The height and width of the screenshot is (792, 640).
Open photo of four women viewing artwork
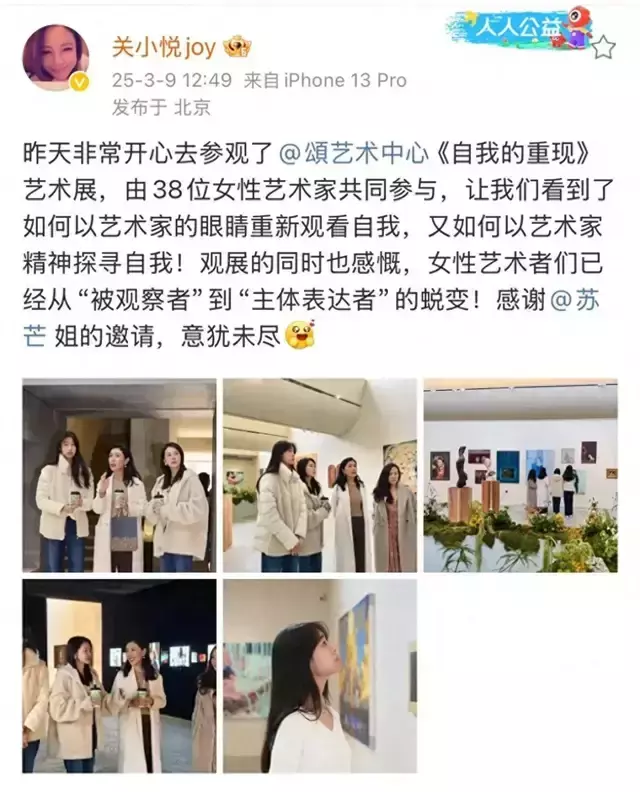(x=320, y=475)
